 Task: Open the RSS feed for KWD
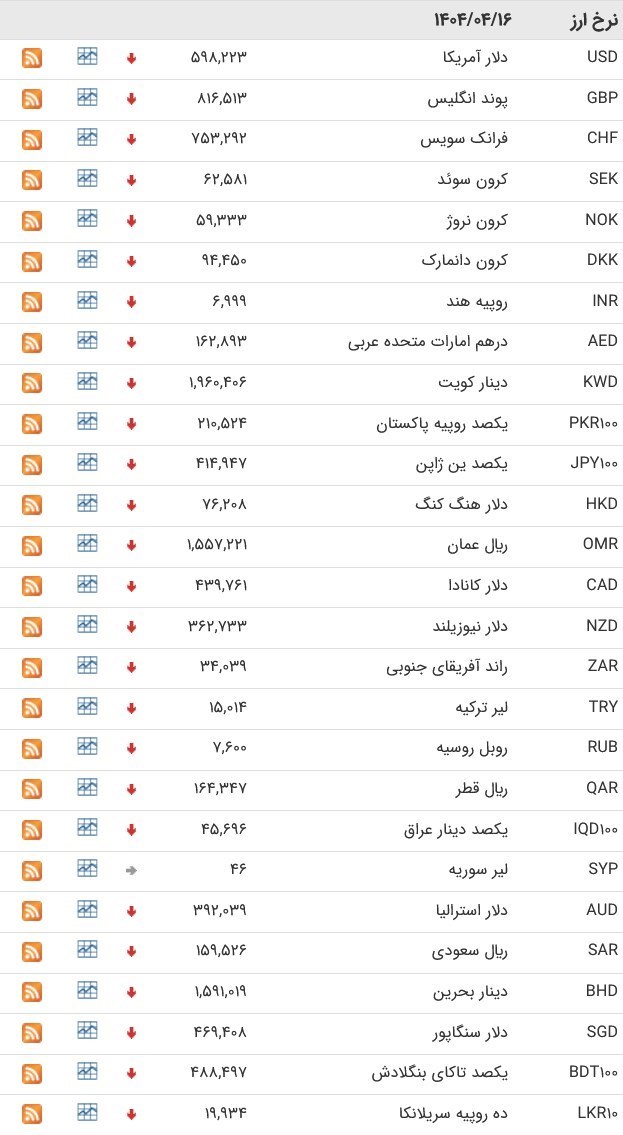32,382
